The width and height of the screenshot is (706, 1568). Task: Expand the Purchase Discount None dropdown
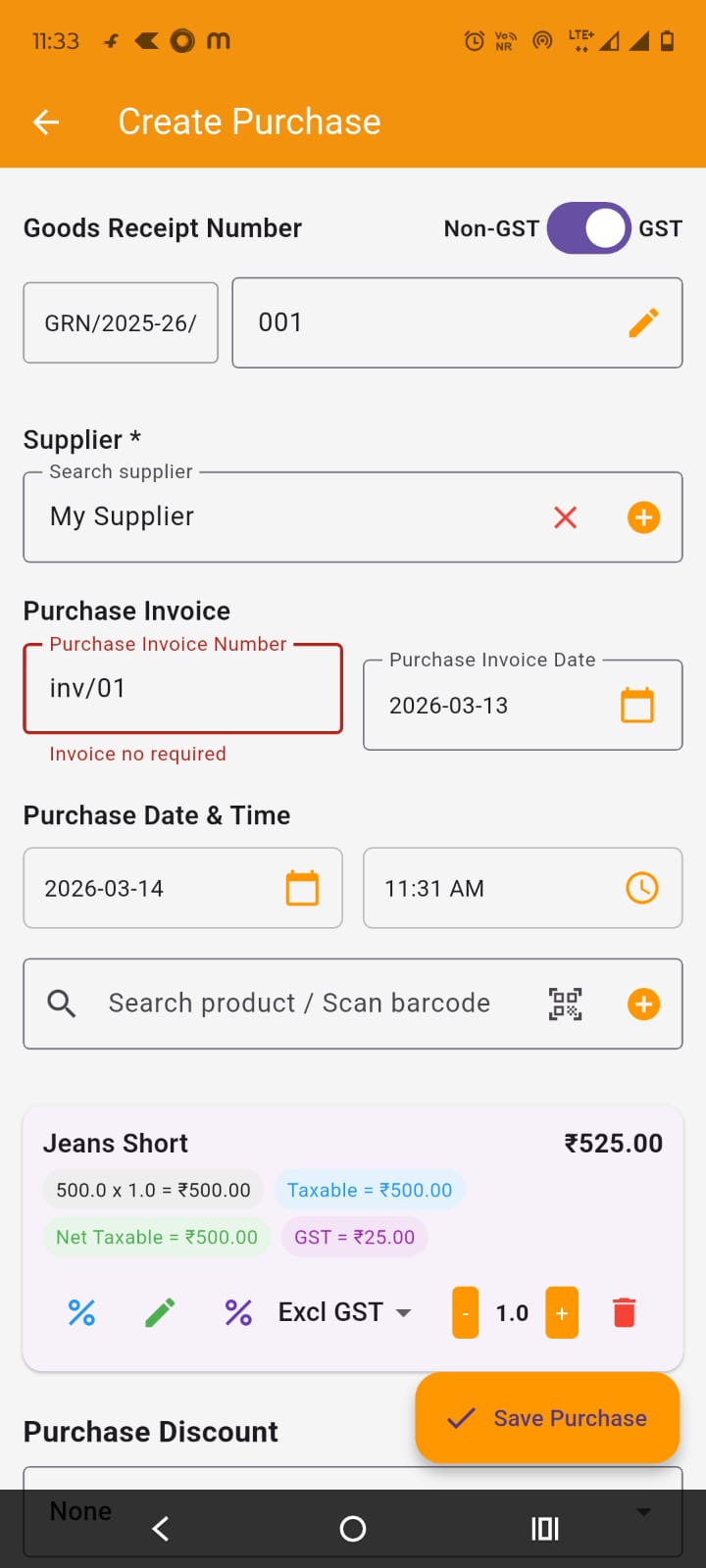(x=646, y=1512)
